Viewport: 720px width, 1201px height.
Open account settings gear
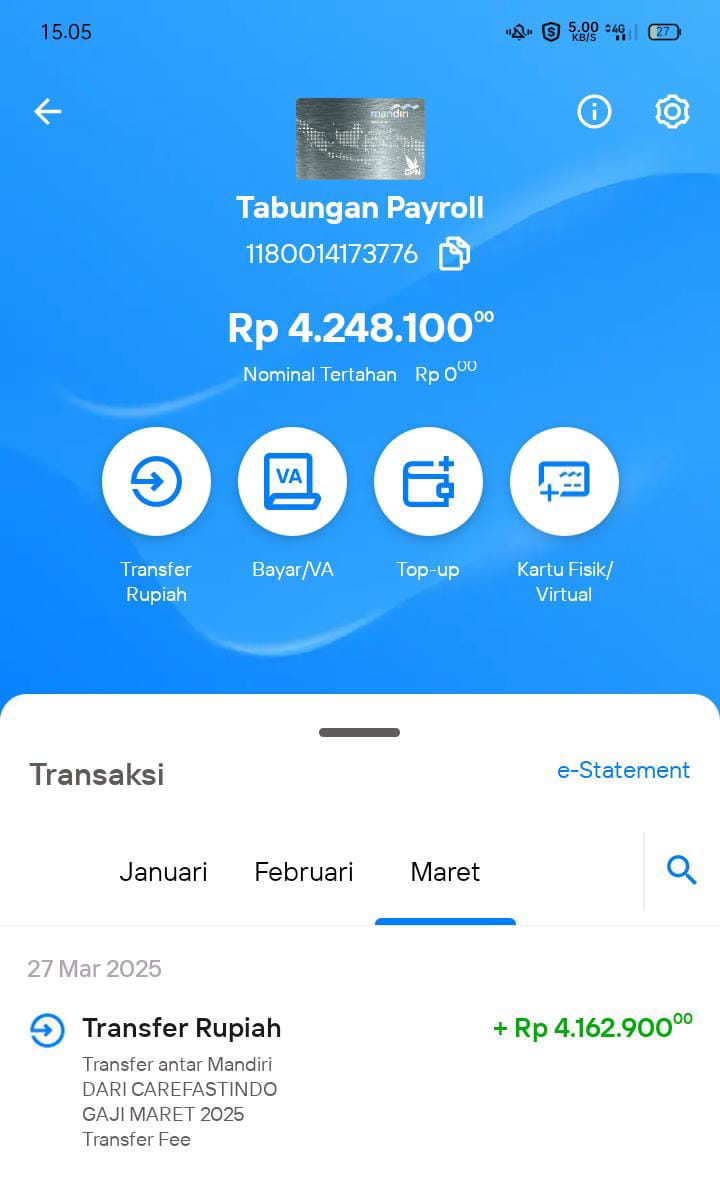(x=672, y=112)
